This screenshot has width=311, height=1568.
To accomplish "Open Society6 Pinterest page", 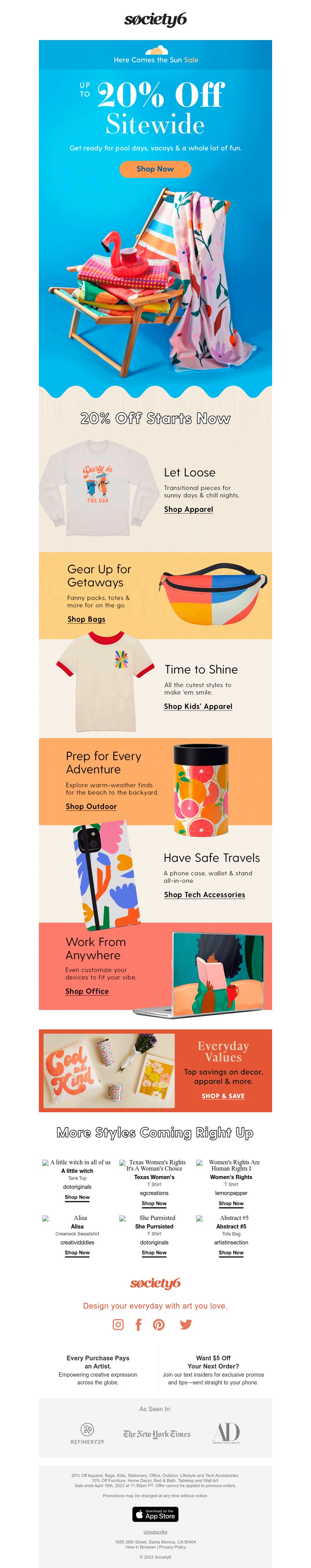I will coord(159,1325).
